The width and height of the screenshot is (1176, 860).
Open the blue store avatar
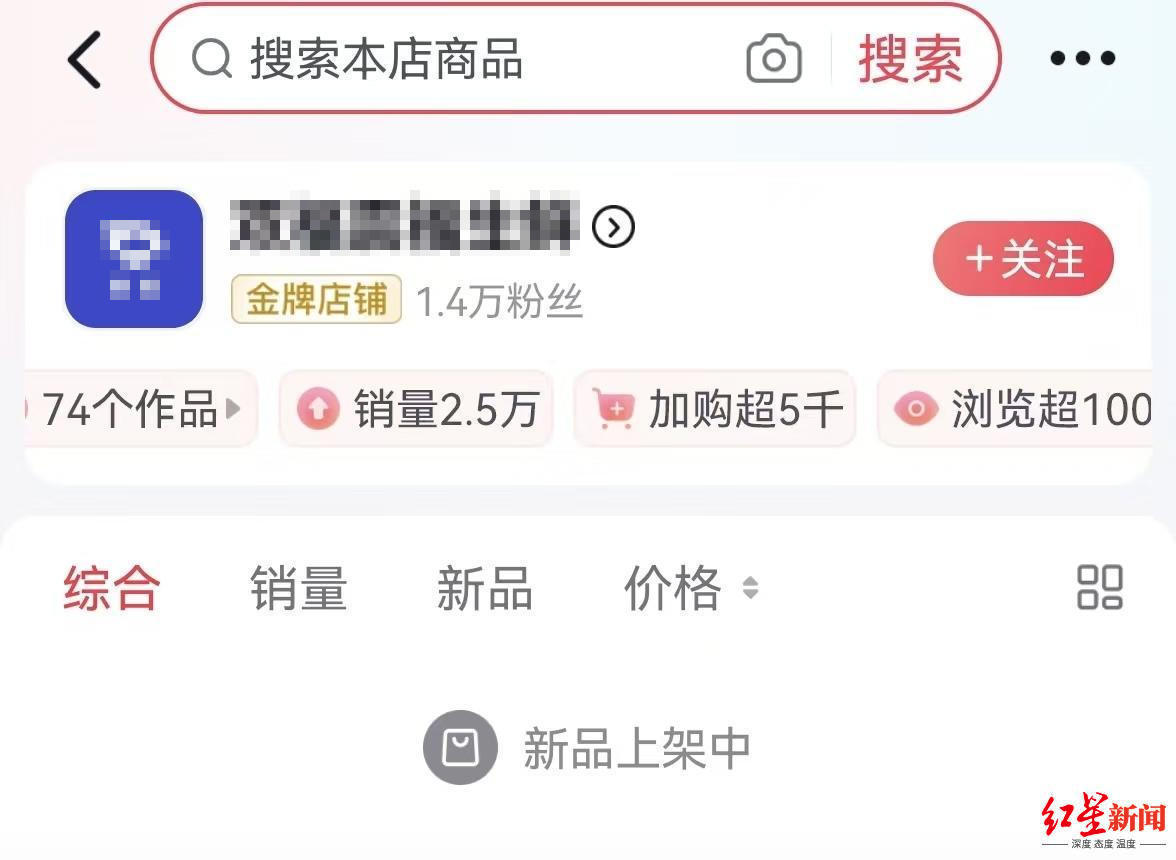(134, 259)
